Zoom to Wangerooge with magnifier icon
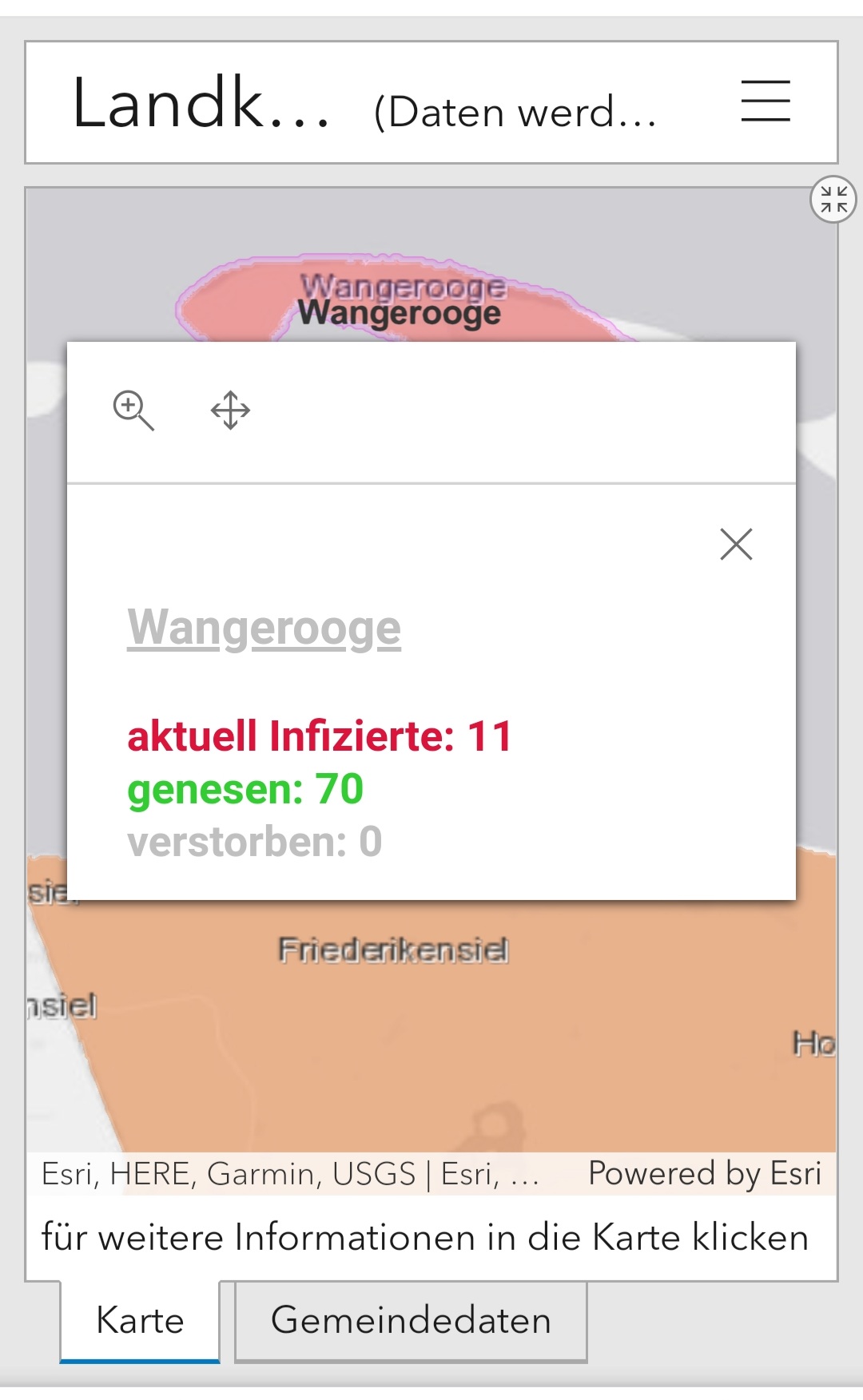 133,410
